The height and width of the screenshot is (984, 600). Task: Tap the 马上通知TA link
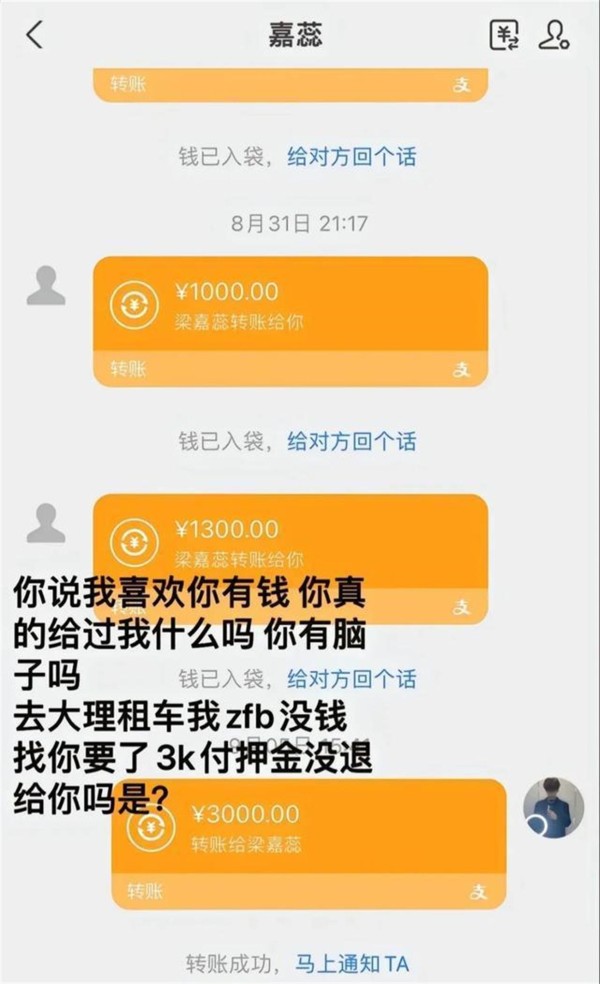pyautogui.click(x=352, y=964)
